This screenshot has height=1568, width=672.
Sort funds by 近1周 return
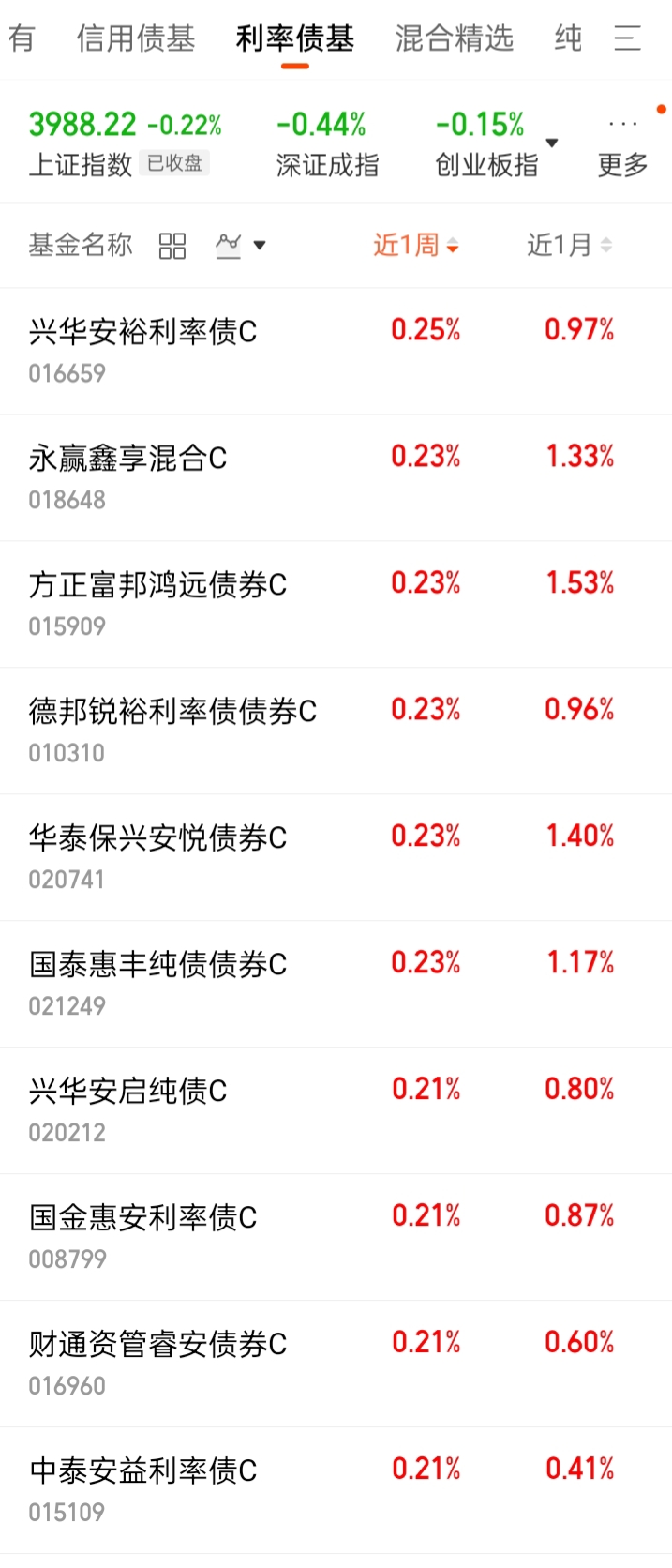(x=416, y=246)
